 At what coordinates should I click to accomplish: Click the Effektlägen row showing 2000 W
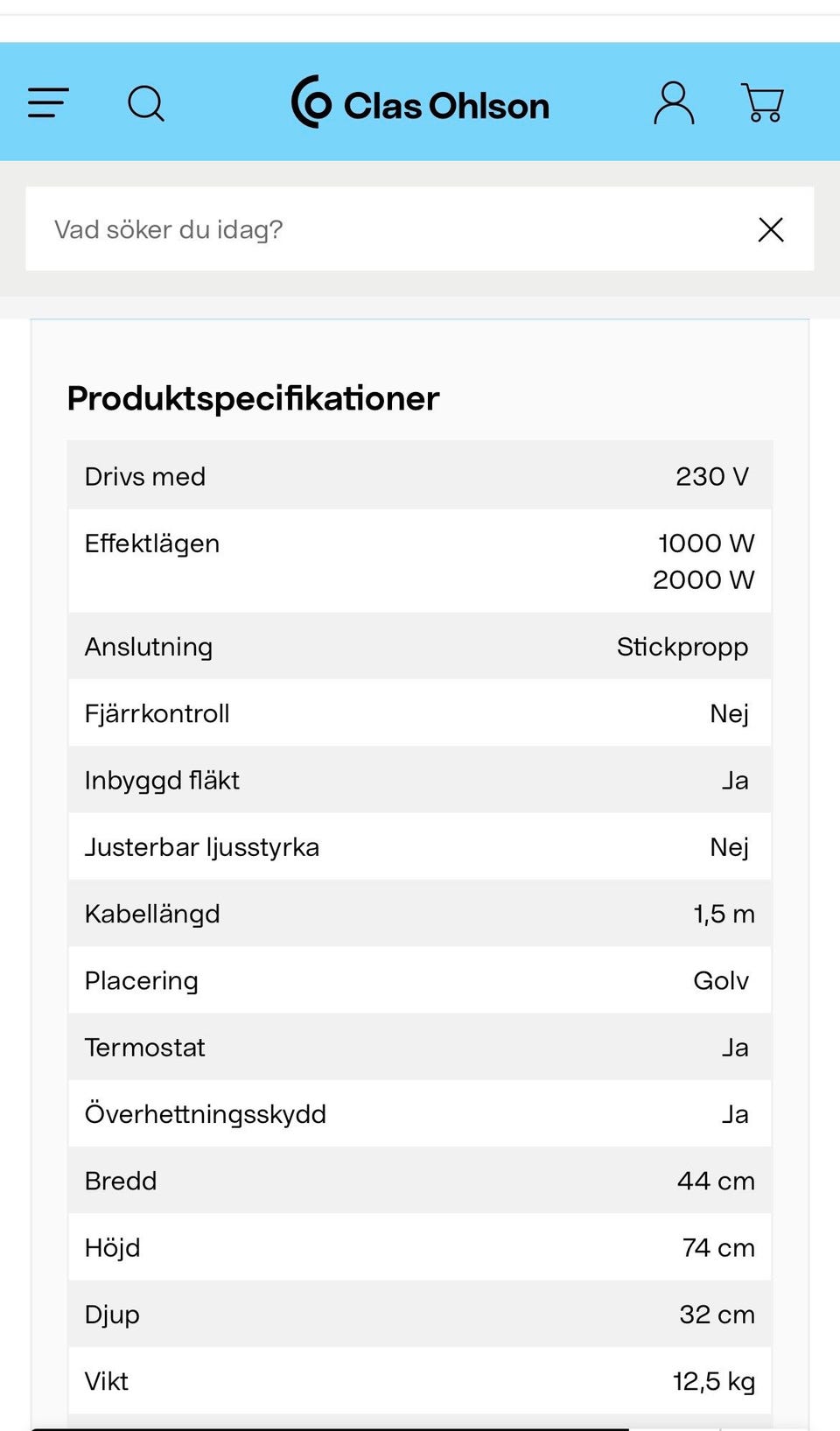click(420, 560)
